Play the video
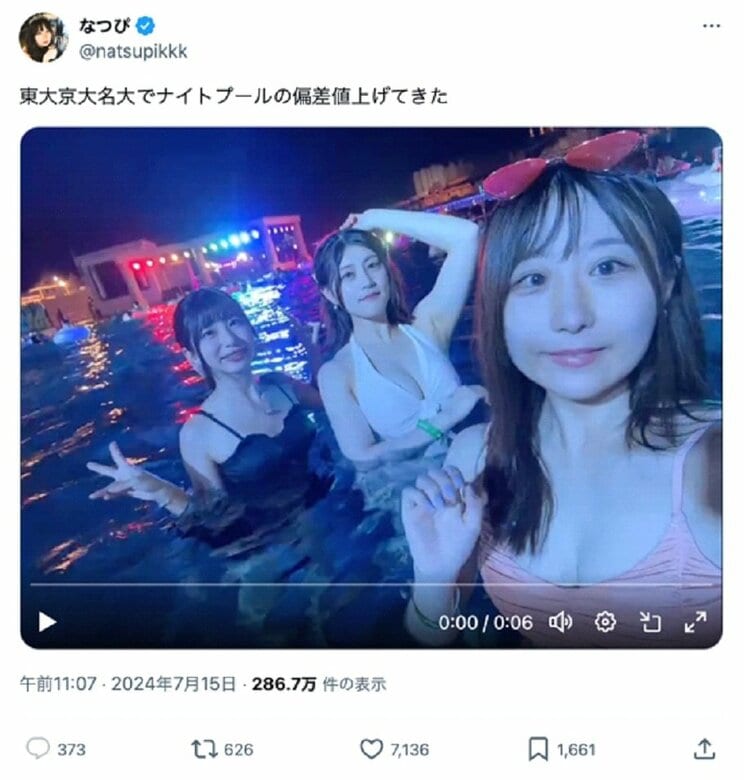 pos(47,621)
